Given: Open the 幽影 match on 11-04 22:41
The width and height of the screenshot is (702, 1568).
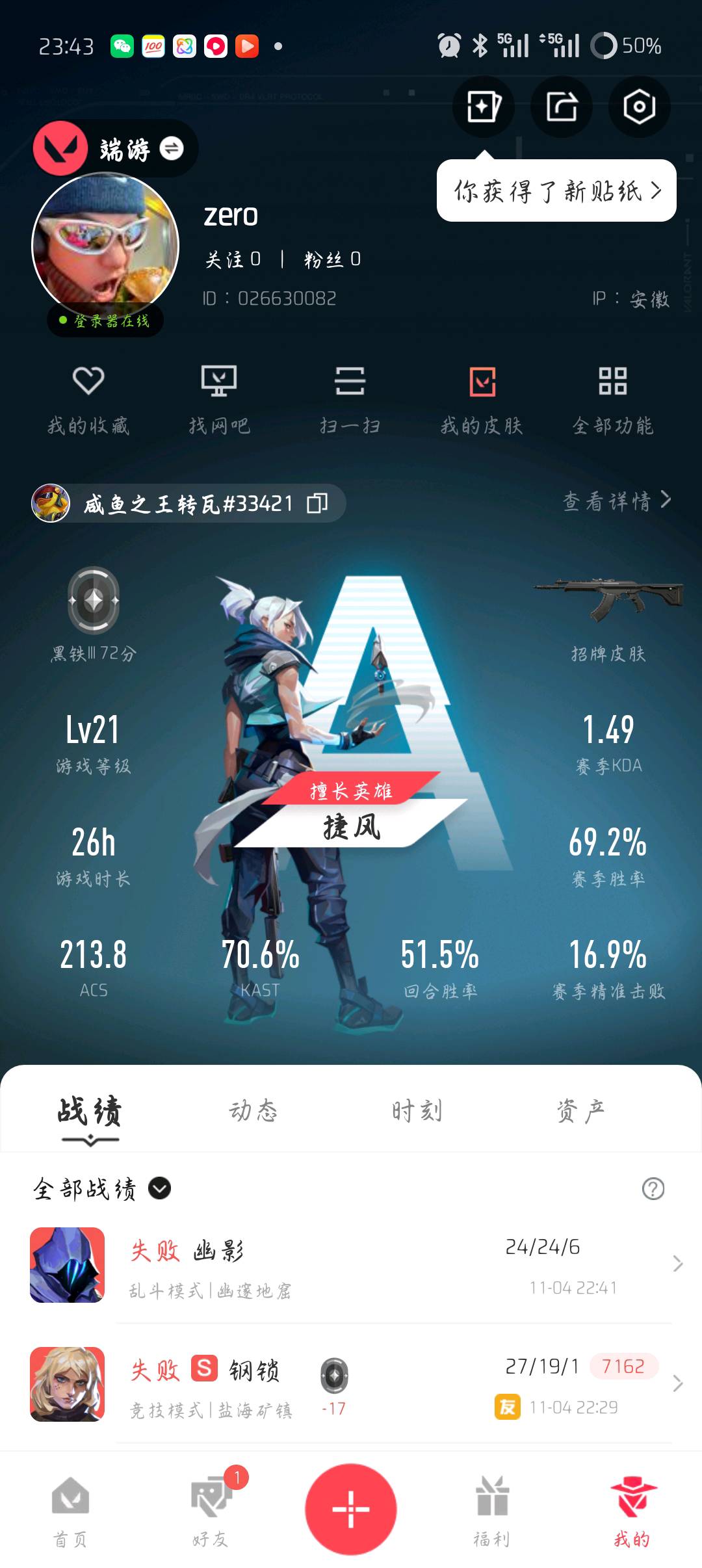Looking at the screenshot, I should pyautogui.click(x=351, y=1264).
